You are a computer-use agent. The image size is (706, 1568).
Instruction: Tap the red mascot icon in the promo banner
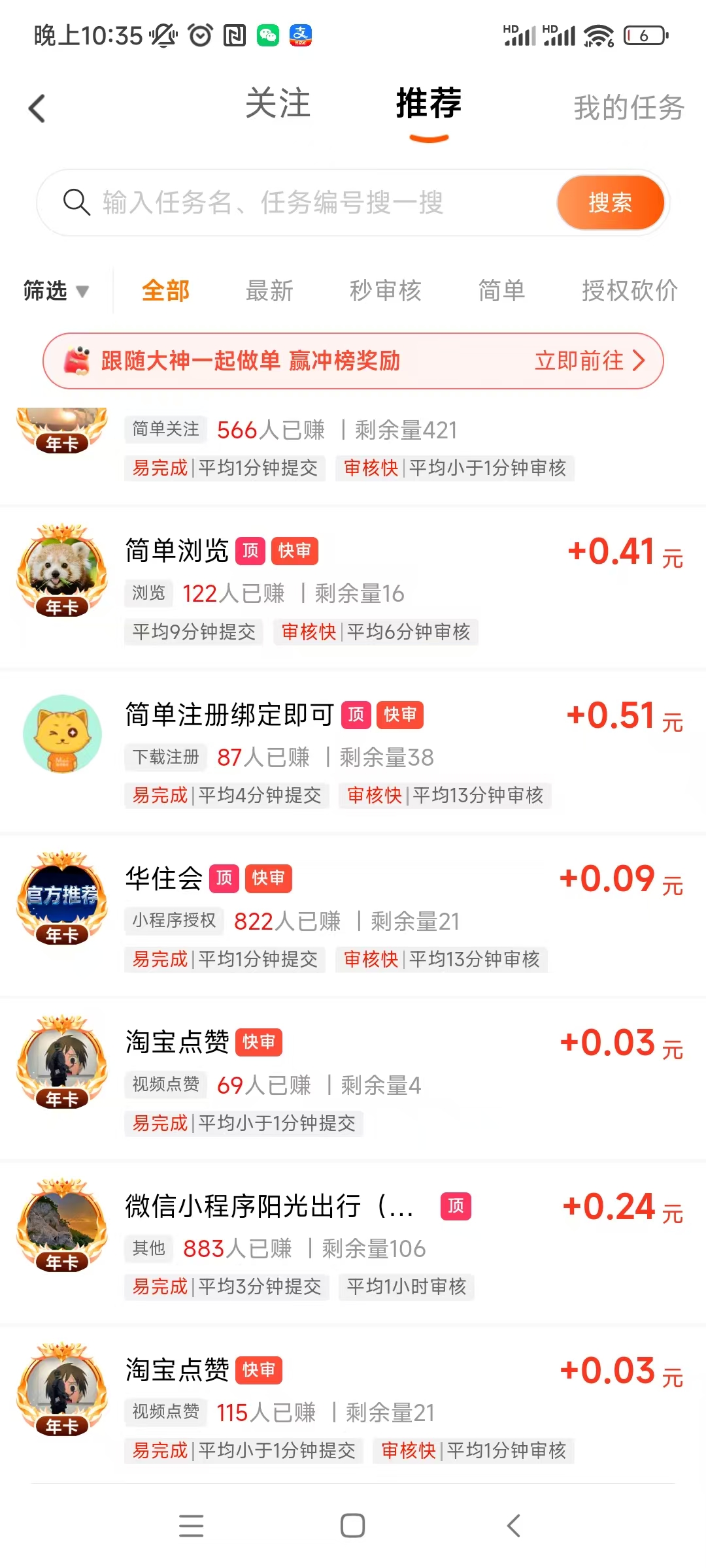pyautogui.click(x=75, y=361)
